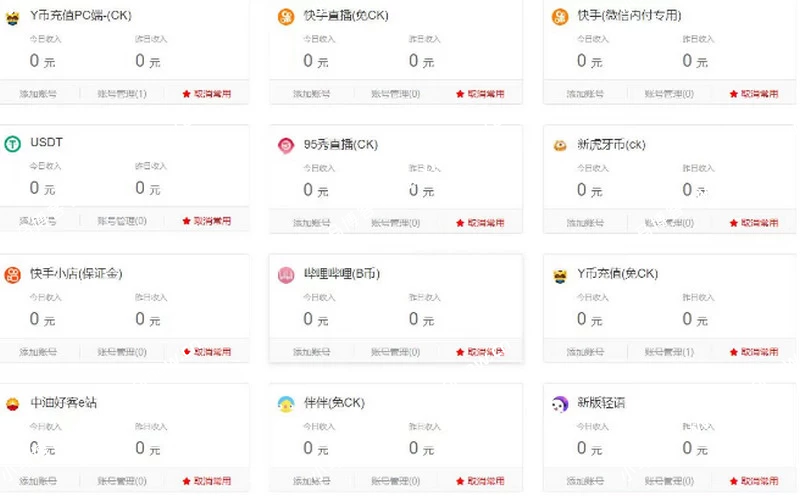
Task: Tap 取消常用 on the 新版轻语 card
Action: 754,481
